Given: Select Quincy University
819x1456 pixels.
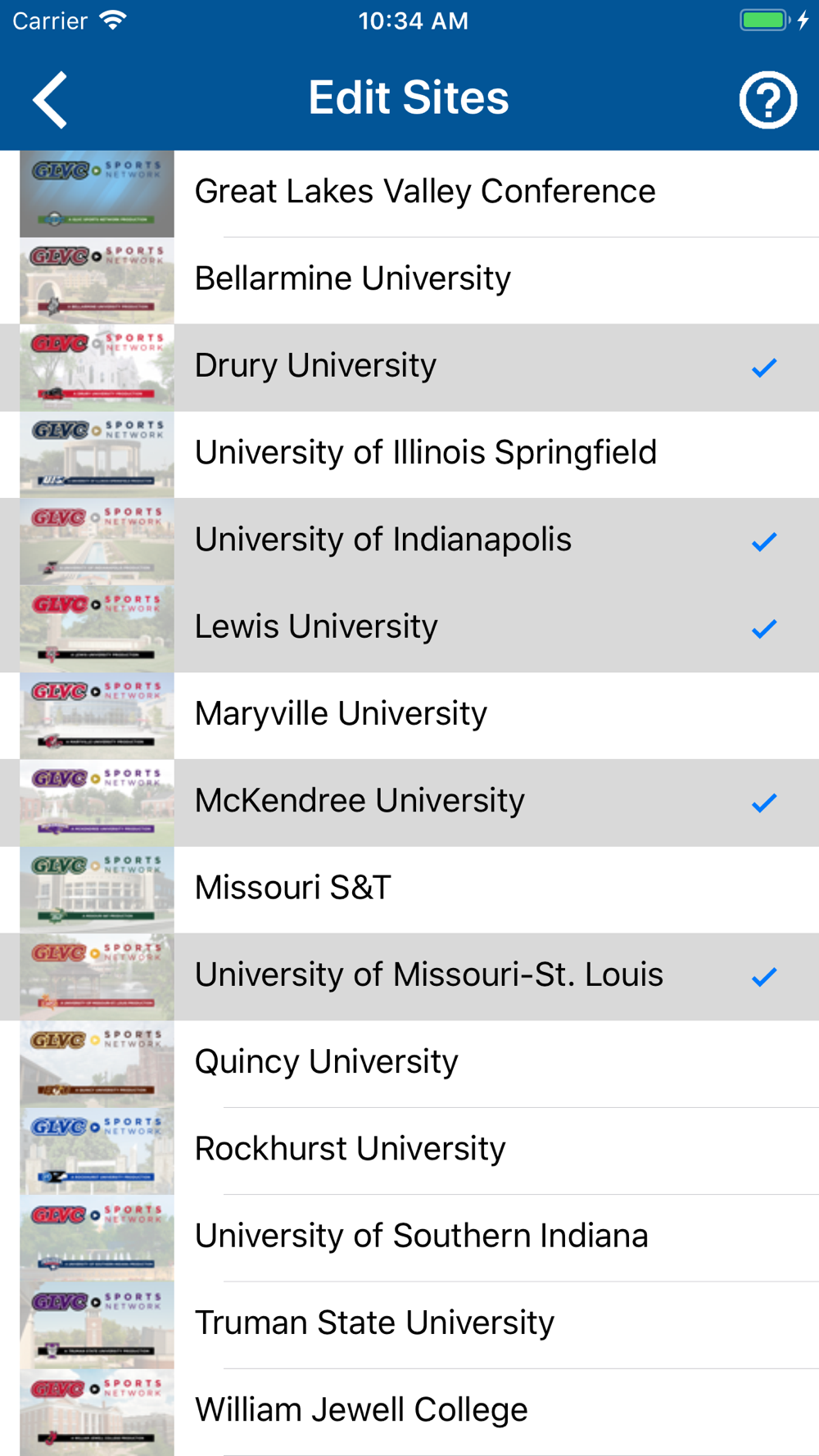Looking at the screenshot, I should 409,1064.
